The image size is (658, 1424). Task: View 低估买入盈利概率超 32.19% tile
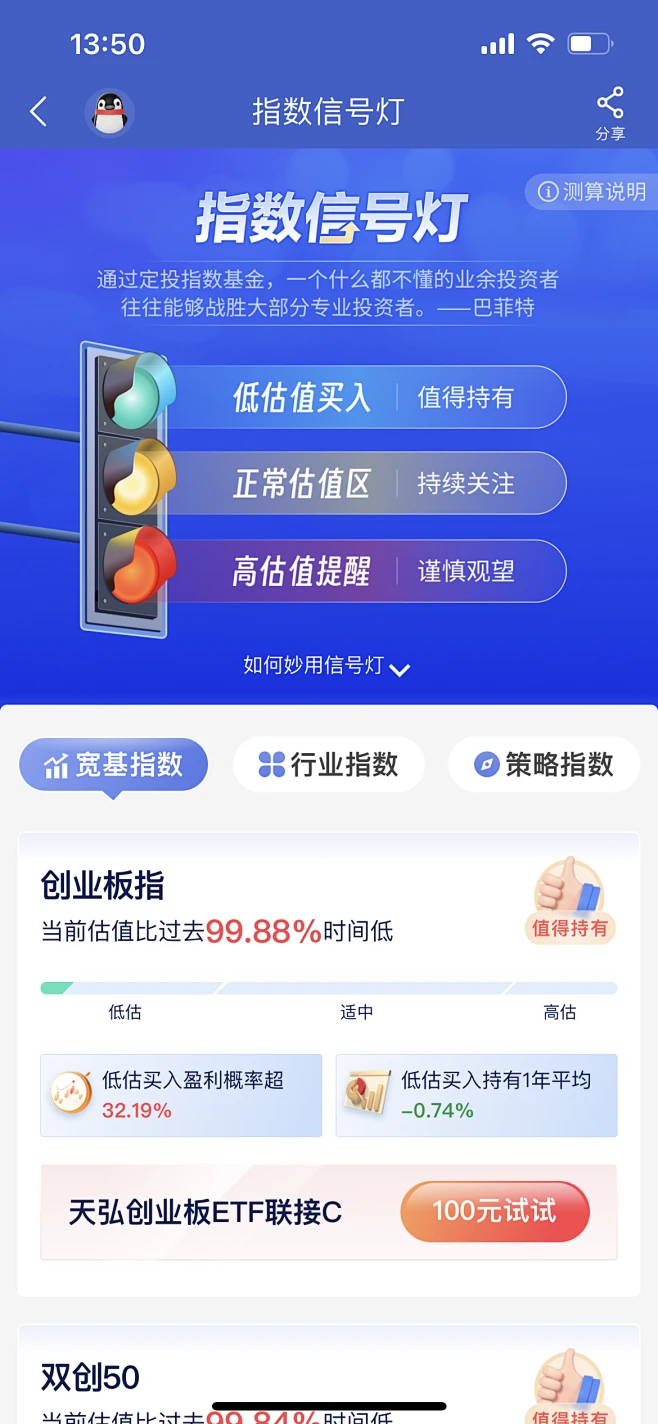click(181, 1095)
